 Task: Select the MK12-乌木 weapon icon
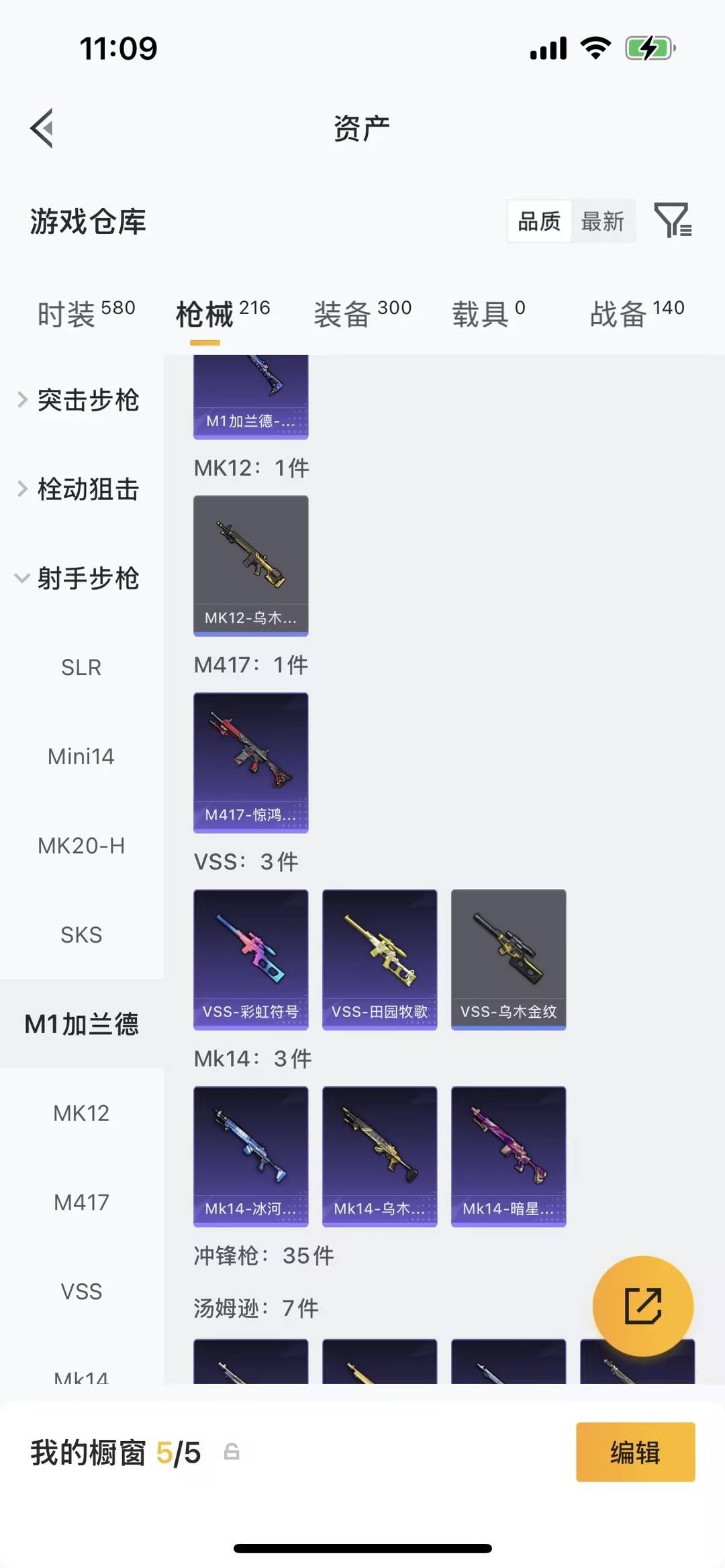click(250, 564)
